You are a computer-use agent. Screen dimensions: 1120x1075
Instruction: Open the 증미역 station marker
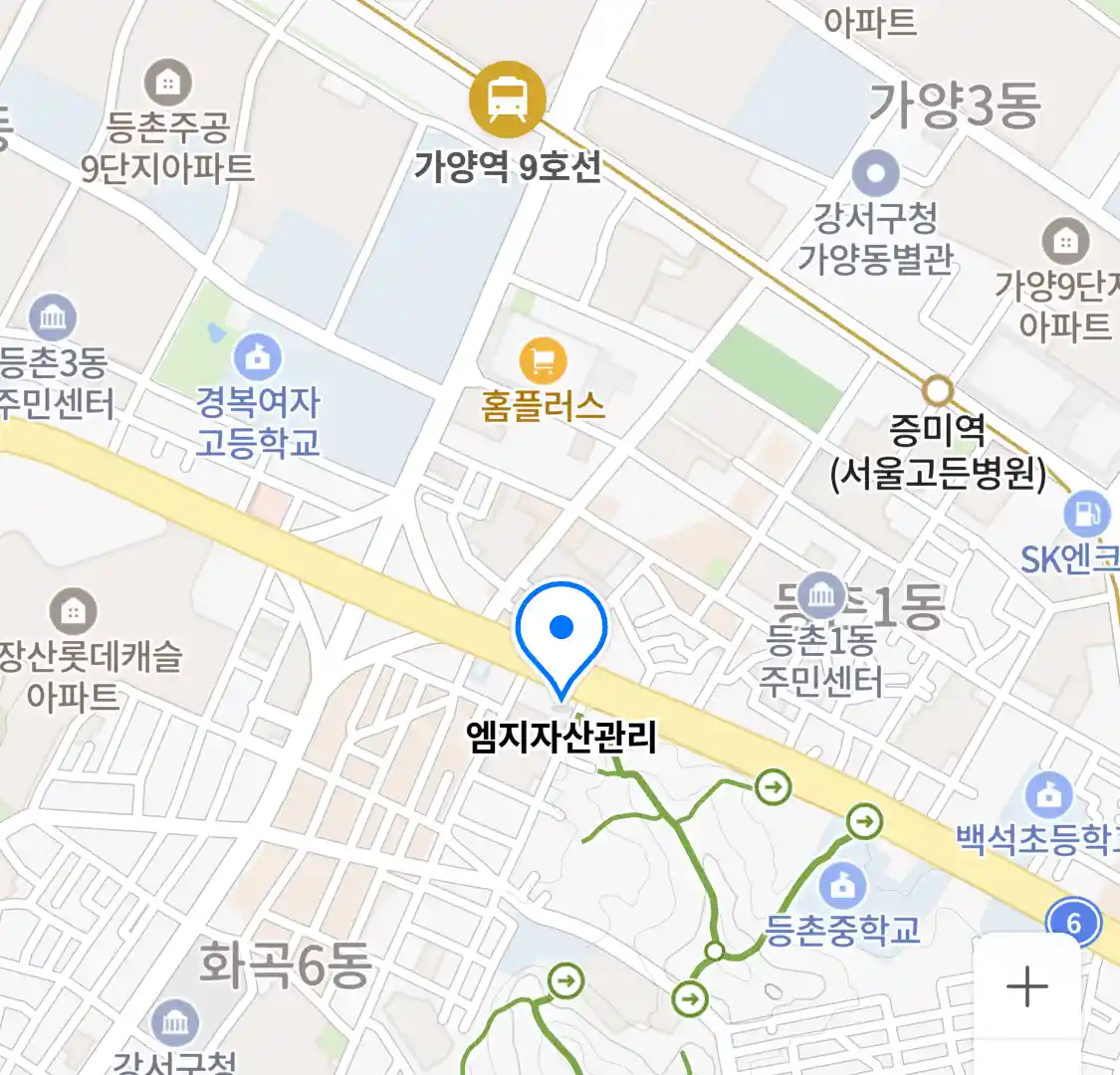point(937,391)
